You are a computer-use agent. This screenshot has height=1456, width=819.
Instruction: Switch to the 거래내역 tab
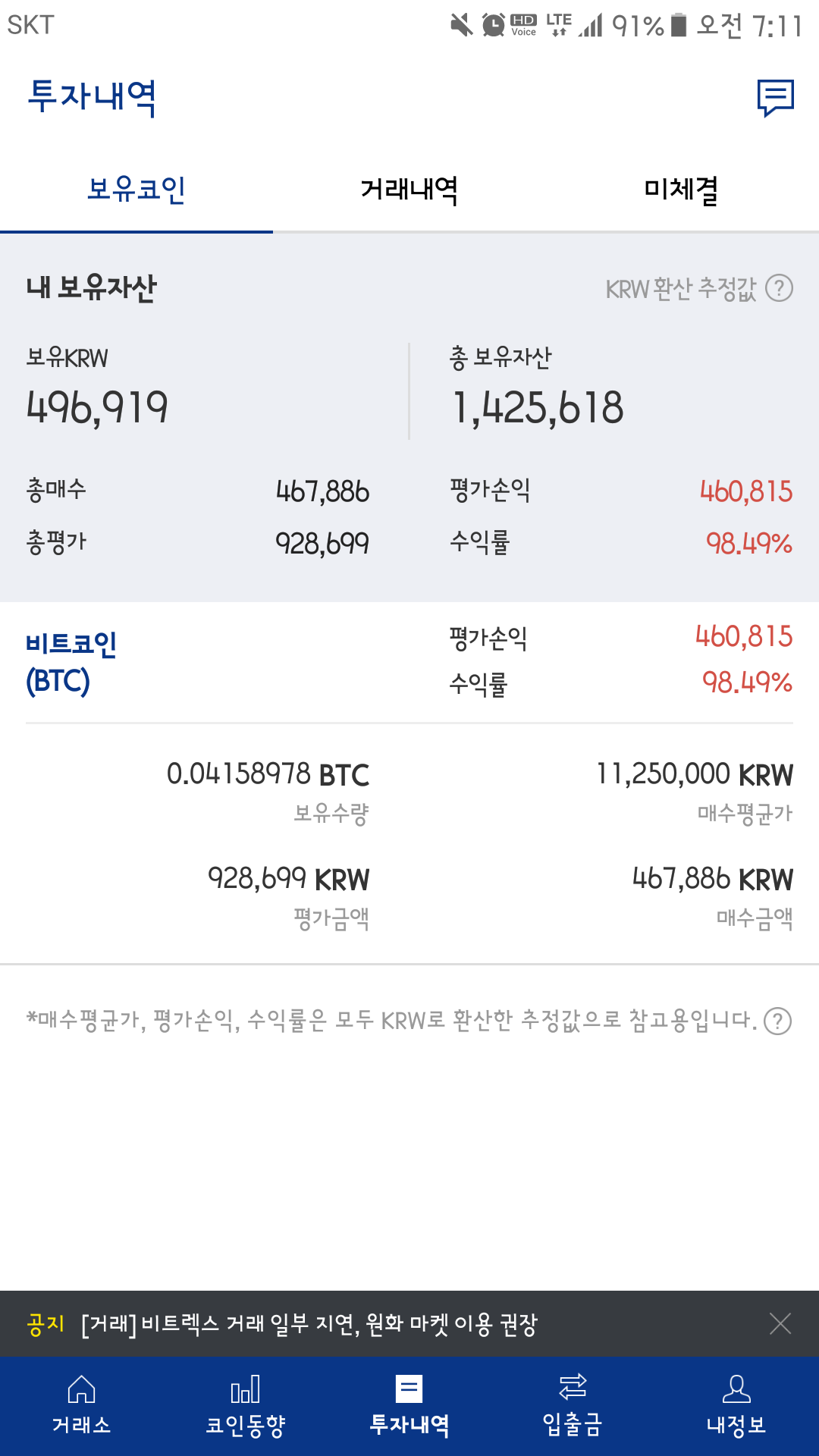[x=409, y=191]
